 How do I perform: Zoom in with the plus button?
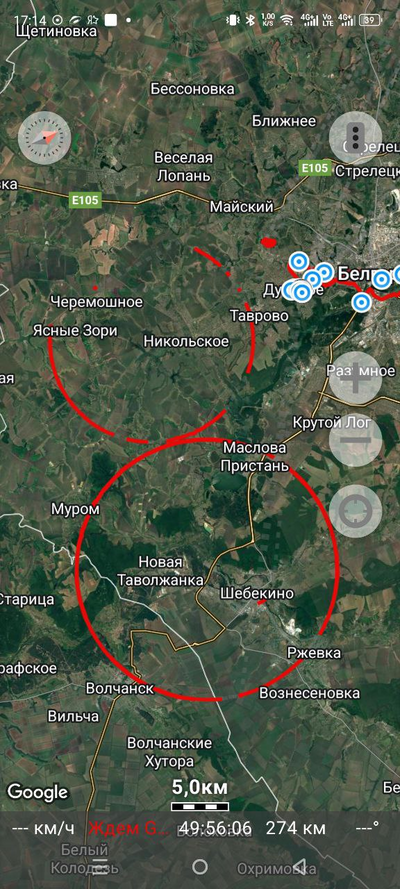click(x=355, y=377)
